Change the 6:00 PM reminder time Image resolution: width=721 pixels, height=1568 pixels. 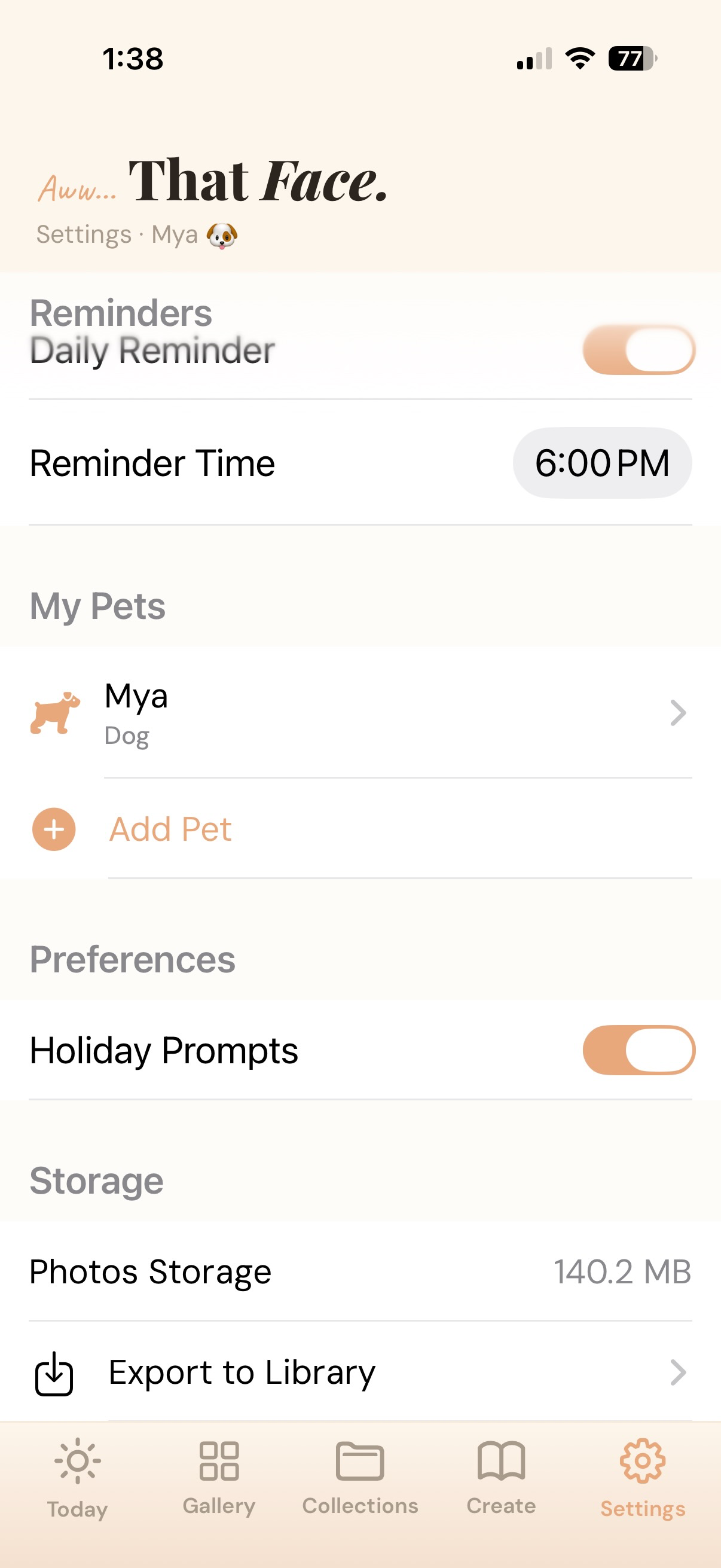602,463
